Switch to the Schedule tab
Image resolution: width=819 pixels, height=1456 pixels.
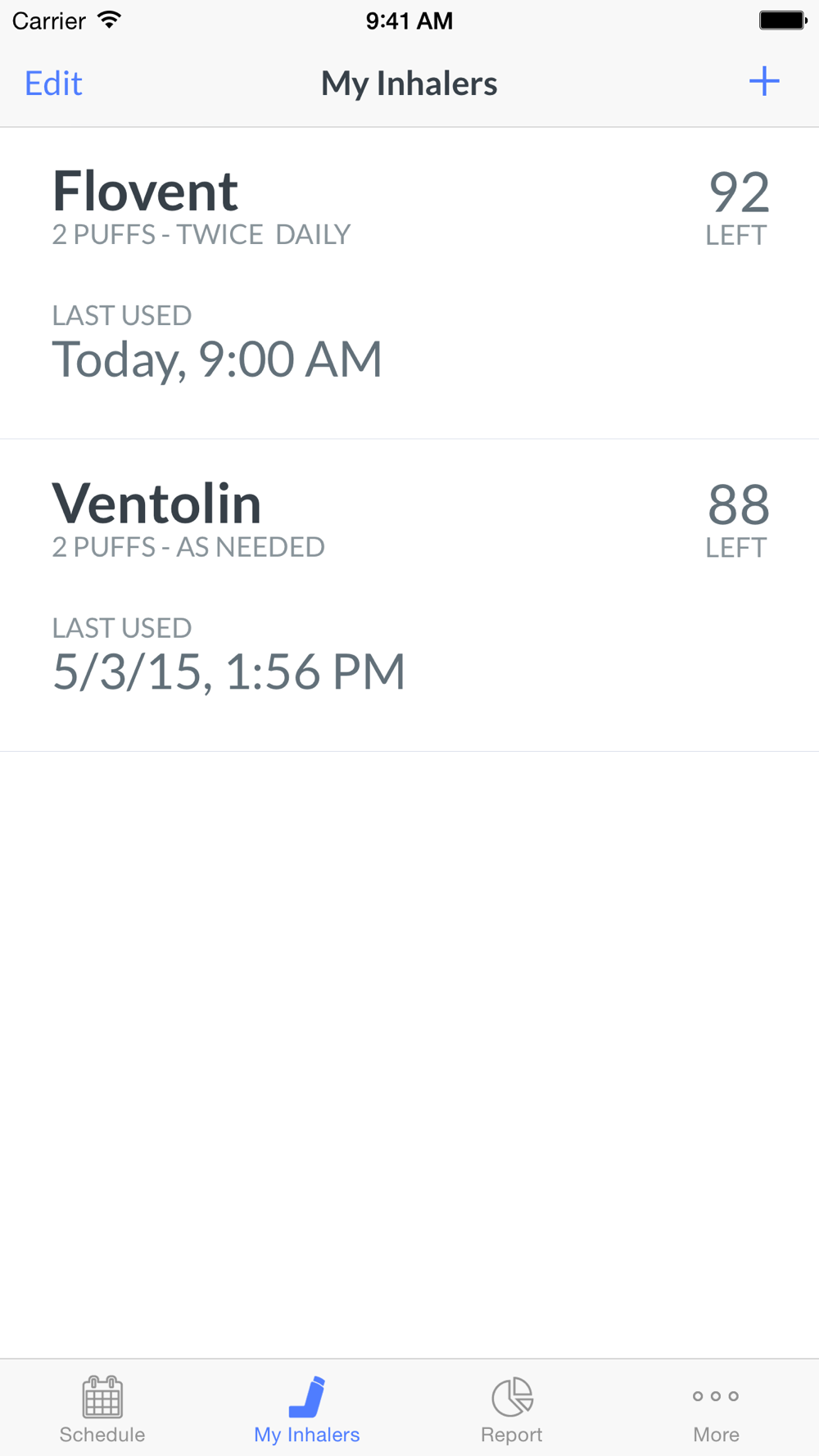[102, 1409]
